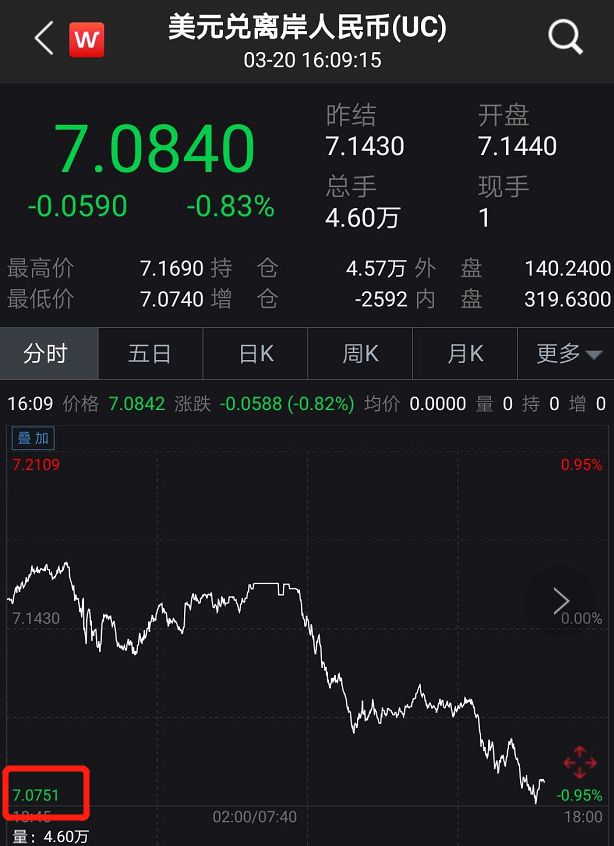Tap the red W icon
This screenshot has height=846, width=614.
(x=86, y=39)
